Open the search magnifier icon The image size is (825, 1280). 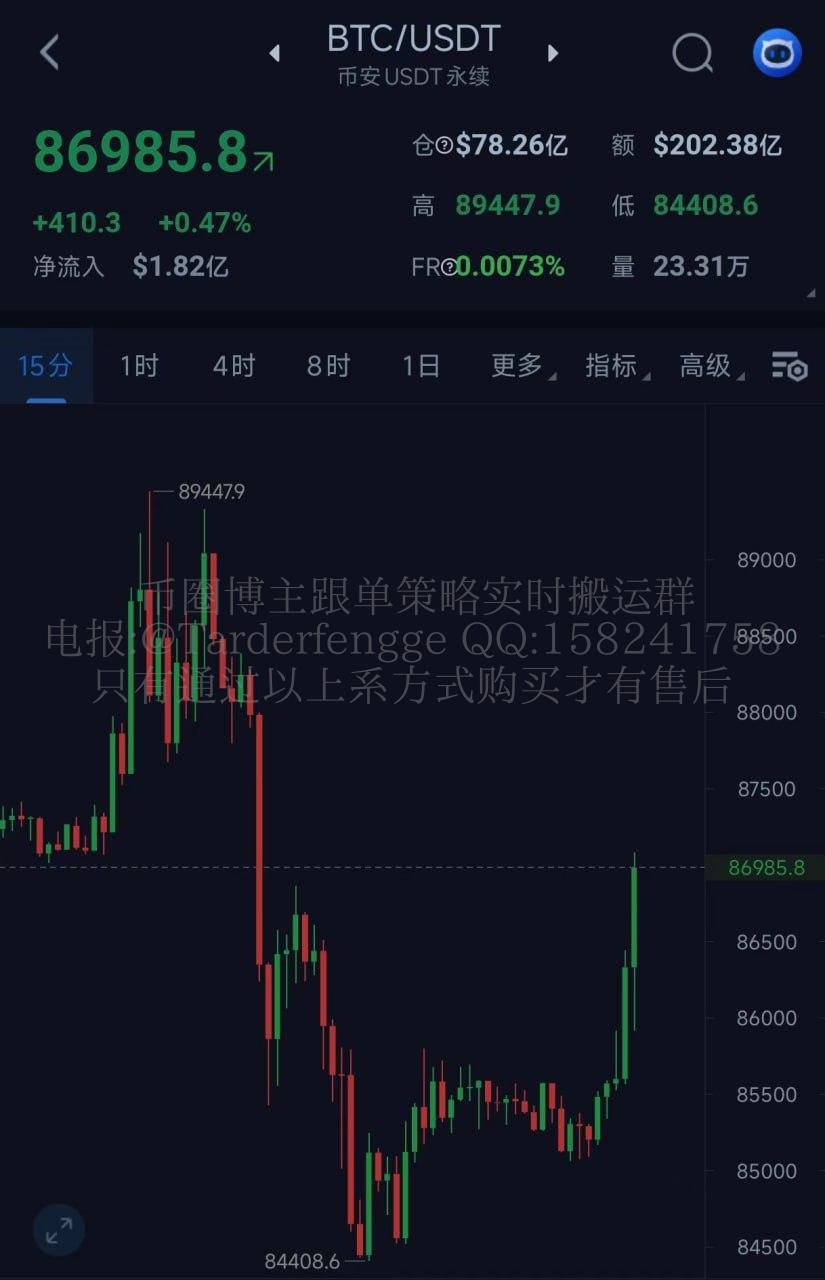coord(692,52)
